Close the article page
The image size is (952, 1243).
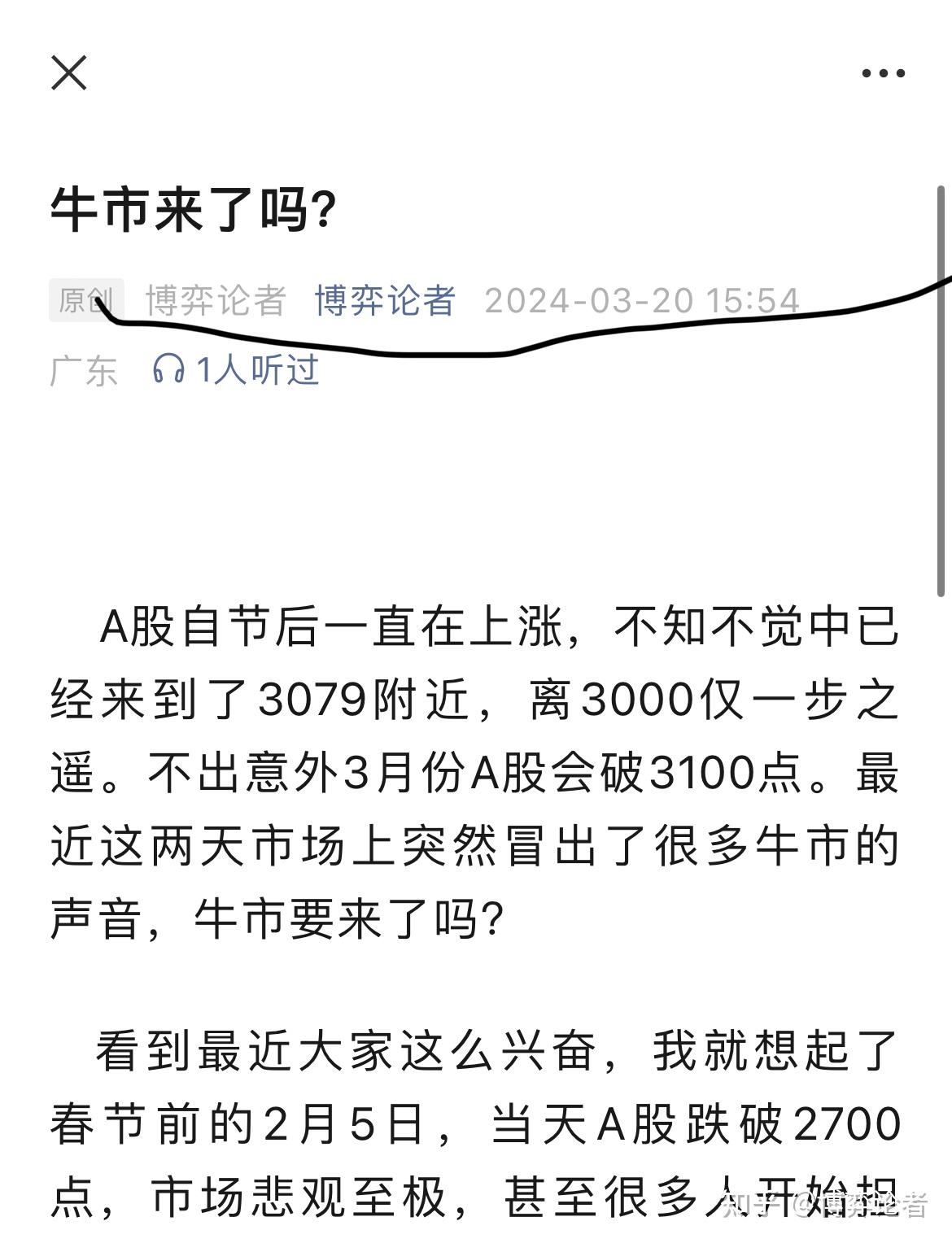[x=69, y=73]
